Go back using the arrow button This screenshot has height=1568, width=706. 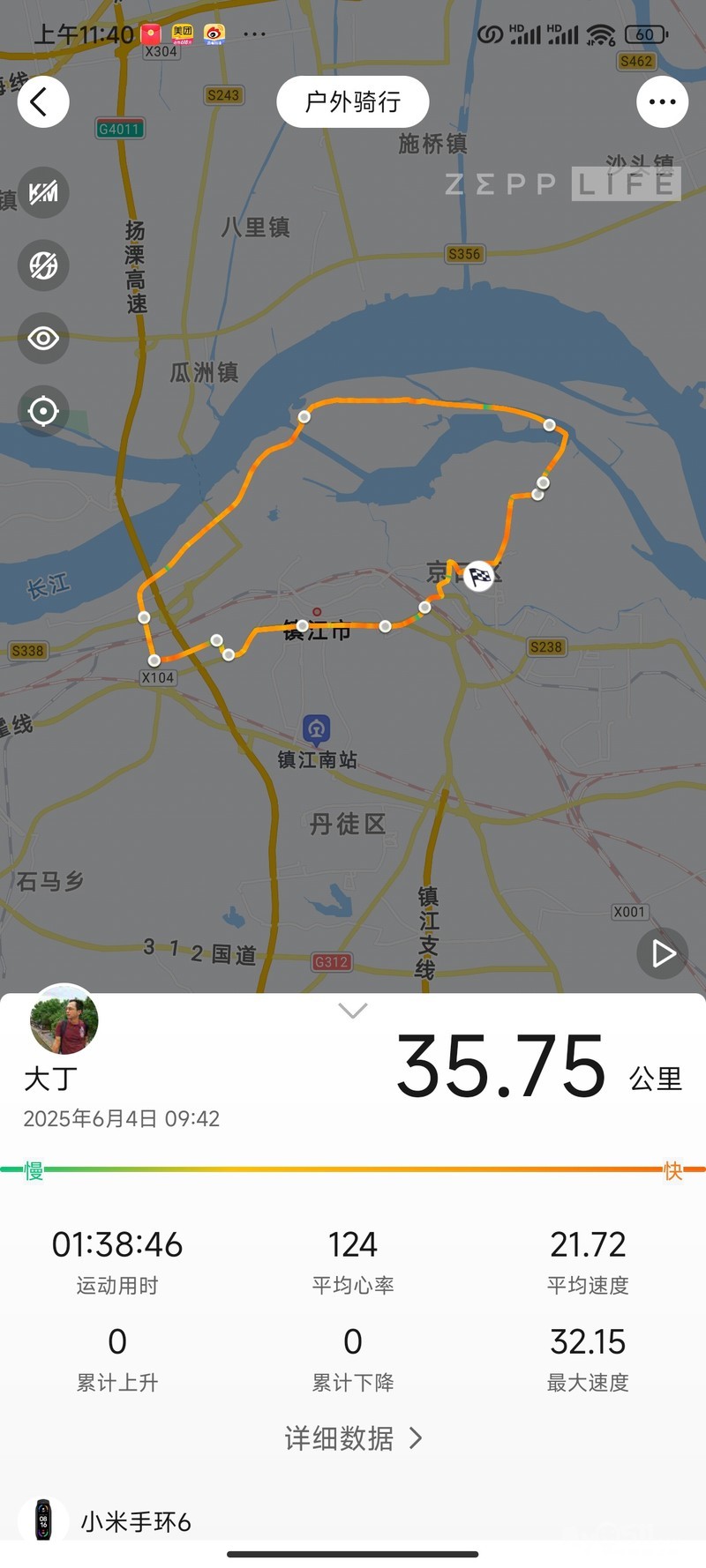click(42, 102)
